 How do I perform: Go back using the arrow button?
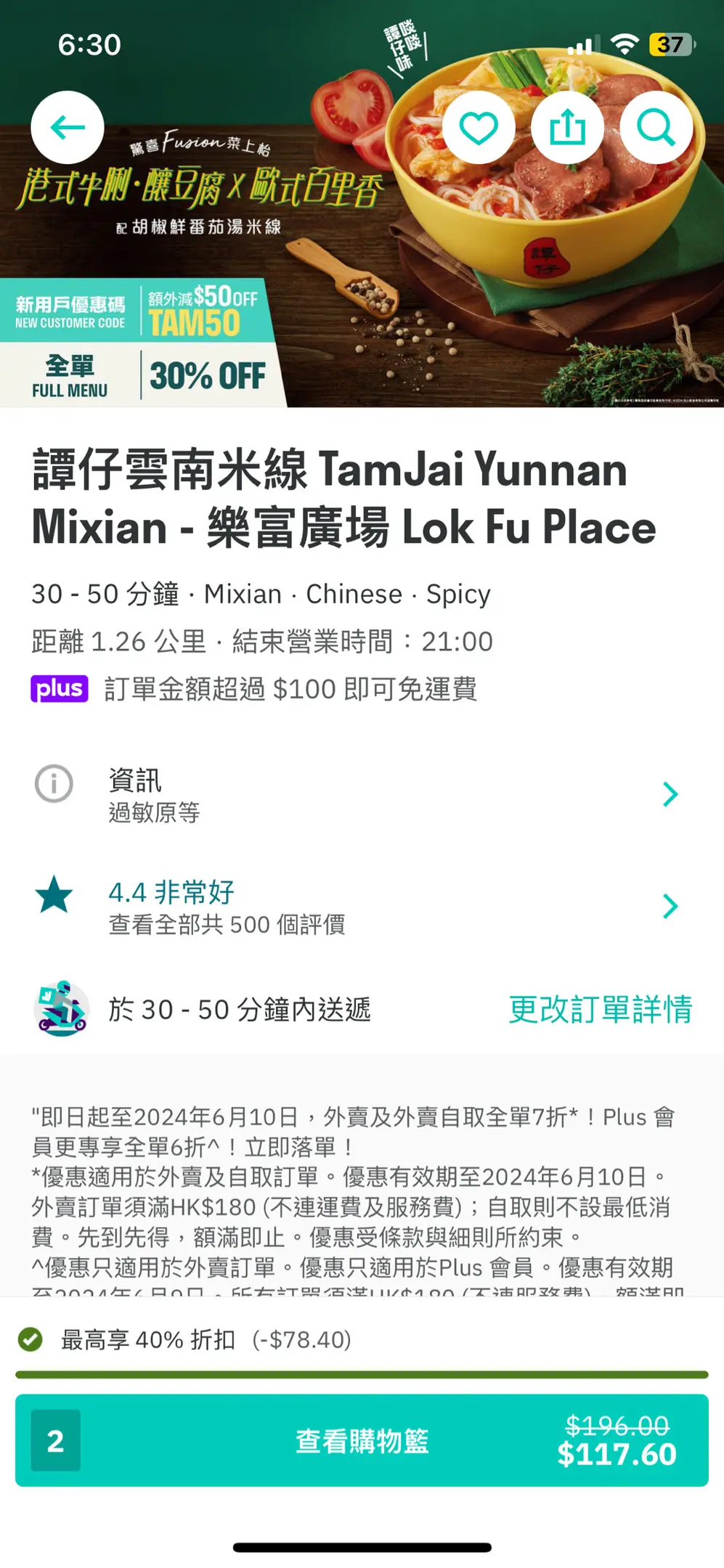[68, 128]
